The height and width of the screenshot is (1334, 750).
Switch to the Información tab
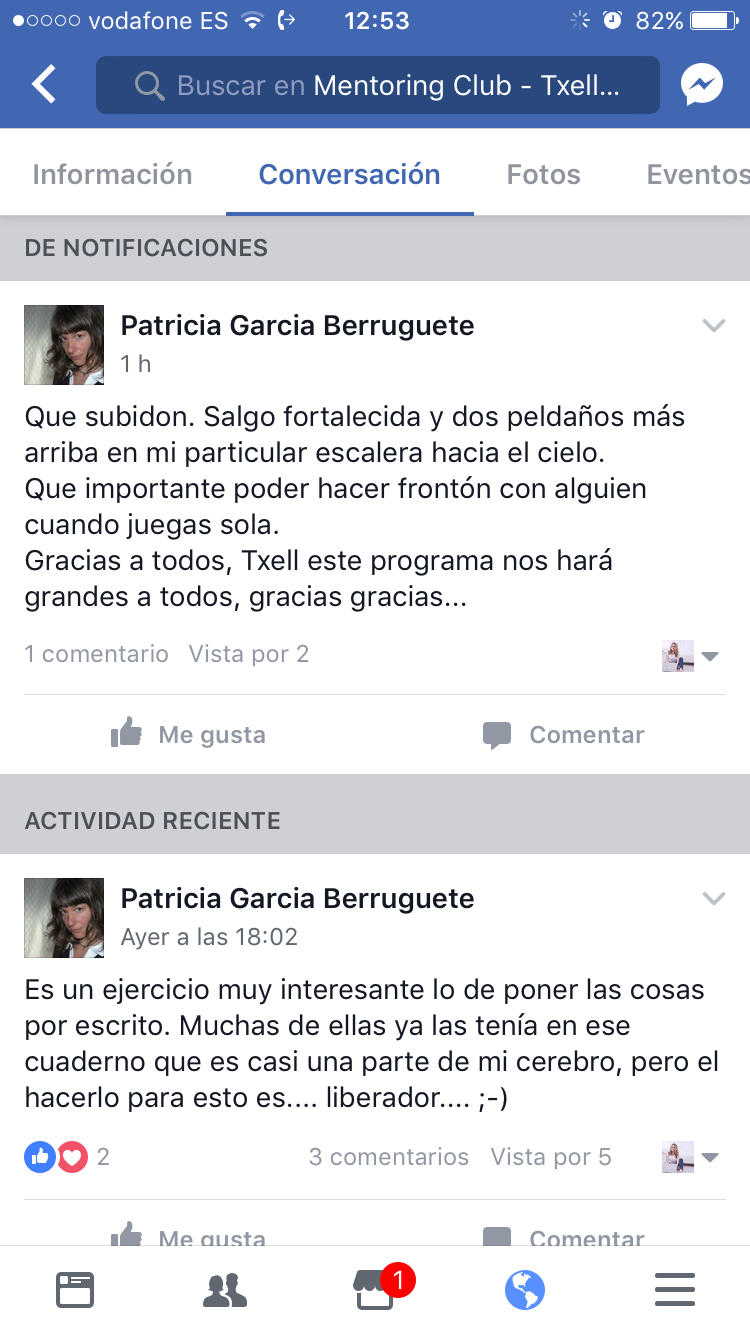point(112,174)
